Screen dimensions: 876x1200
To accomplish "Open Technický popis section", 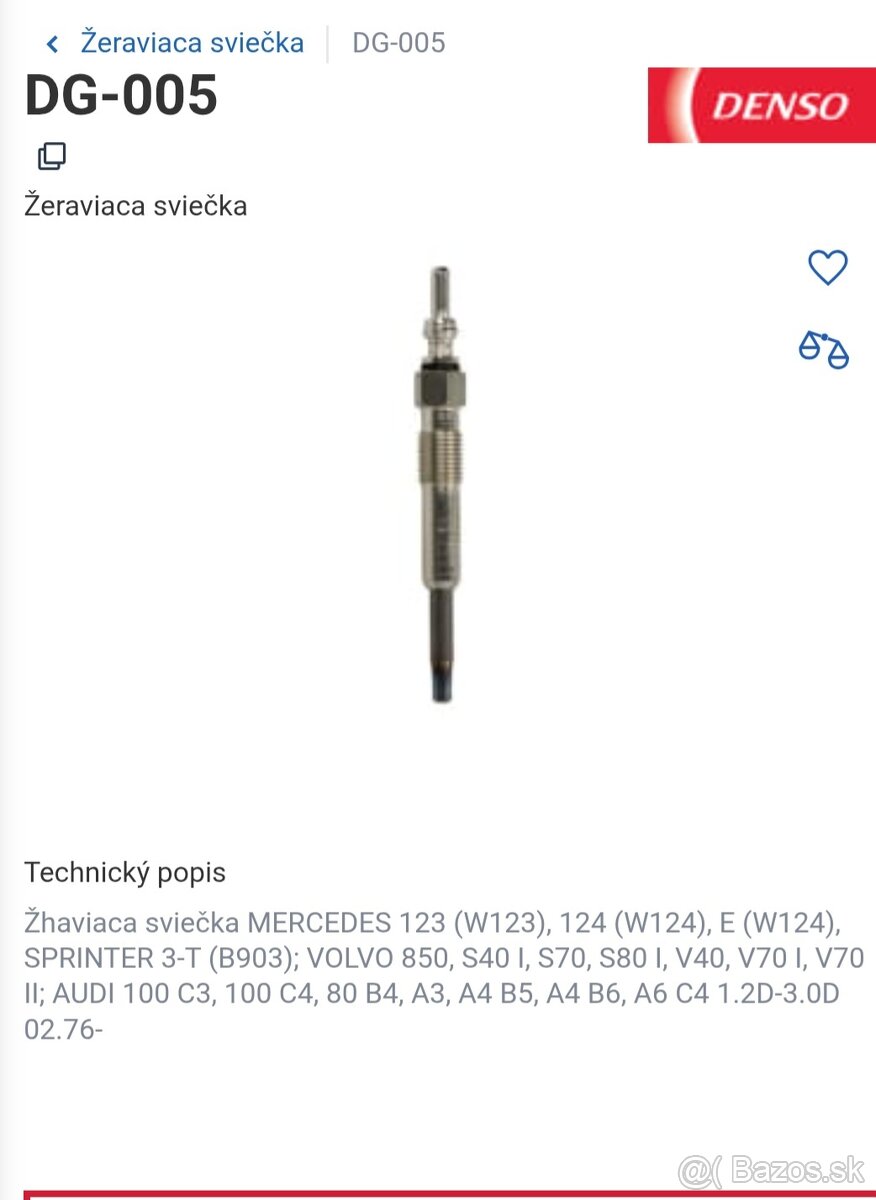I will point(128,872).
